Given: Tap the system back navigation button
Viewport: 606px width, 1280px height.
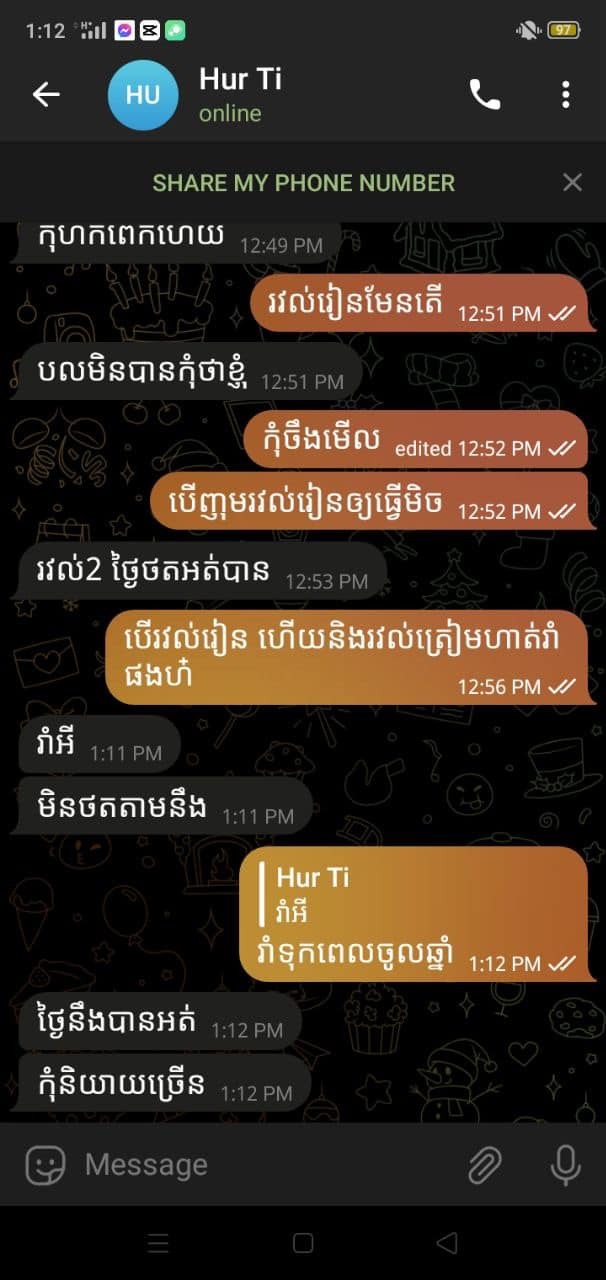Looking at the screenshot, I should click(447, 1243).
